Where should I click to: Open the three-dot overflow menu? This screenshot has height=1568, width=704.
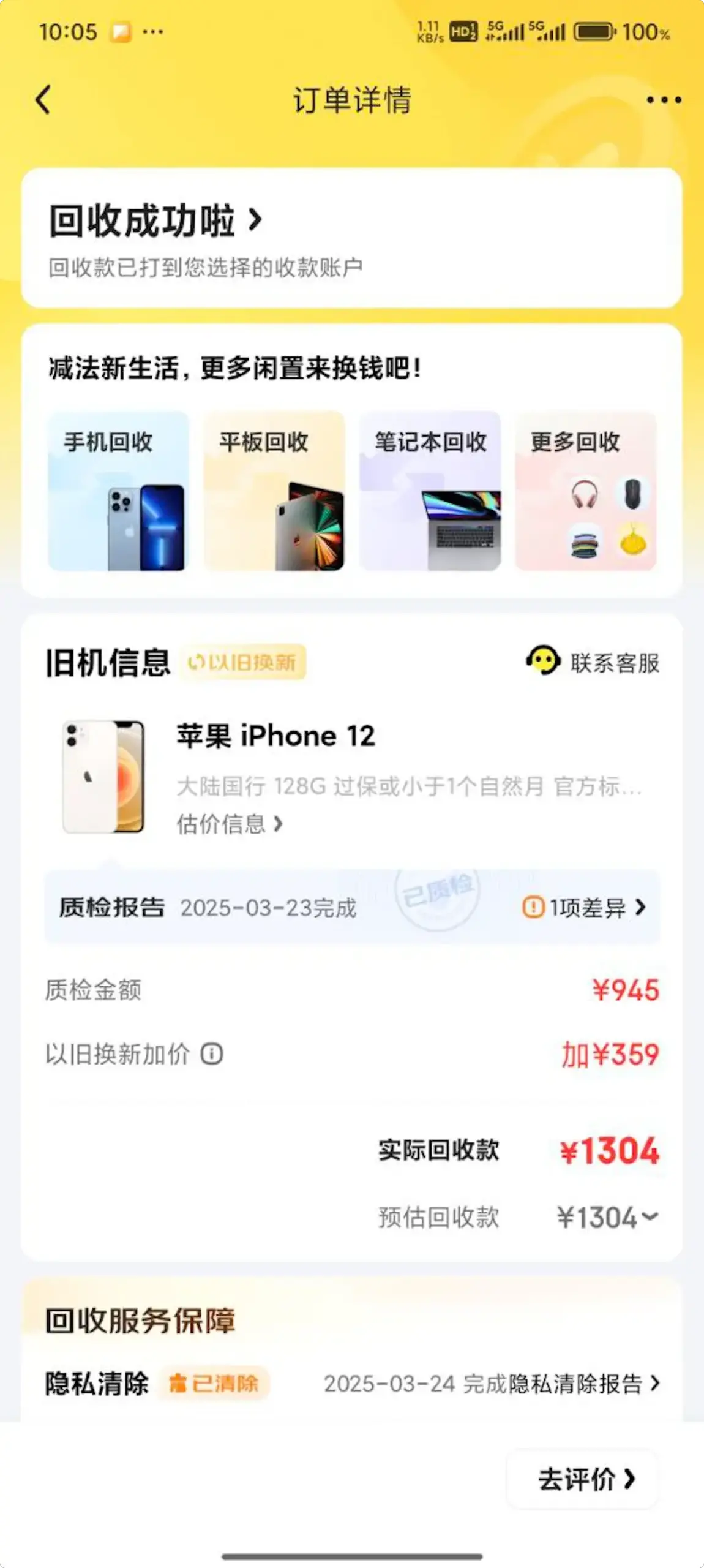[x=664, y=100]
